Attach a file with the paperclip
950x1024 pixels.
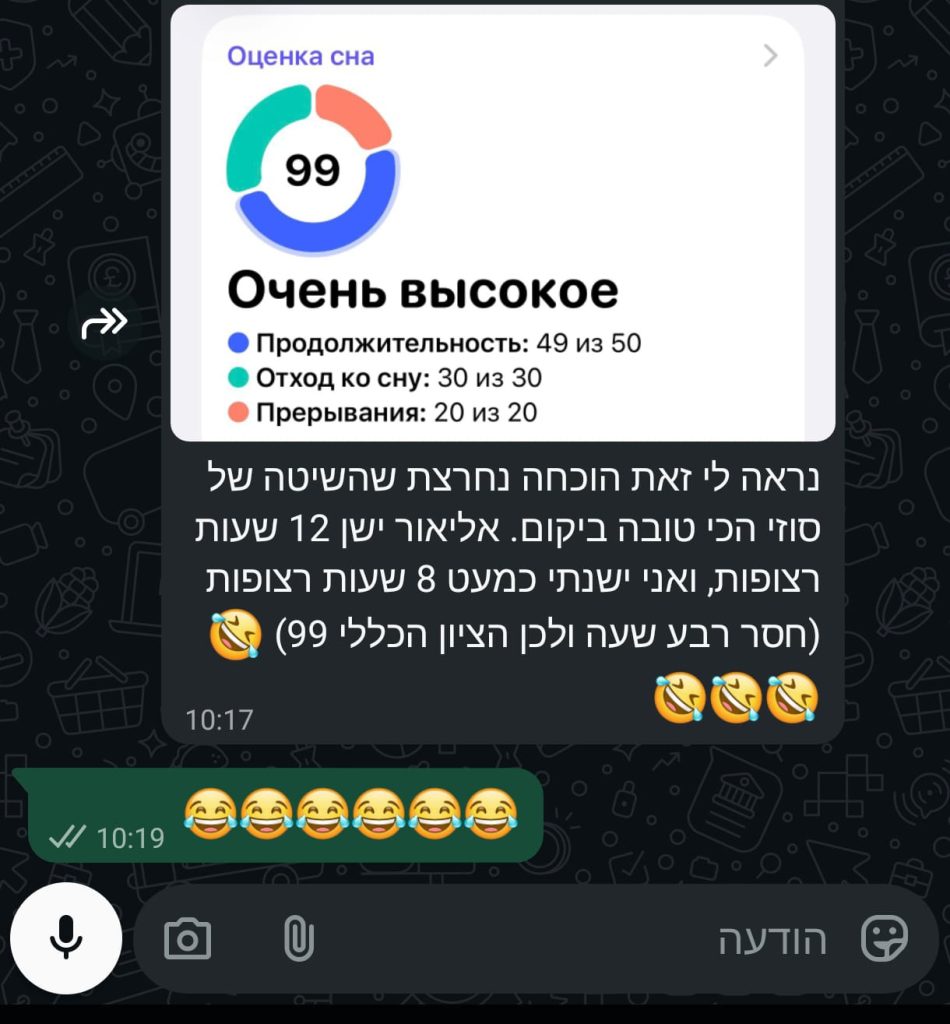coord(298,939)
